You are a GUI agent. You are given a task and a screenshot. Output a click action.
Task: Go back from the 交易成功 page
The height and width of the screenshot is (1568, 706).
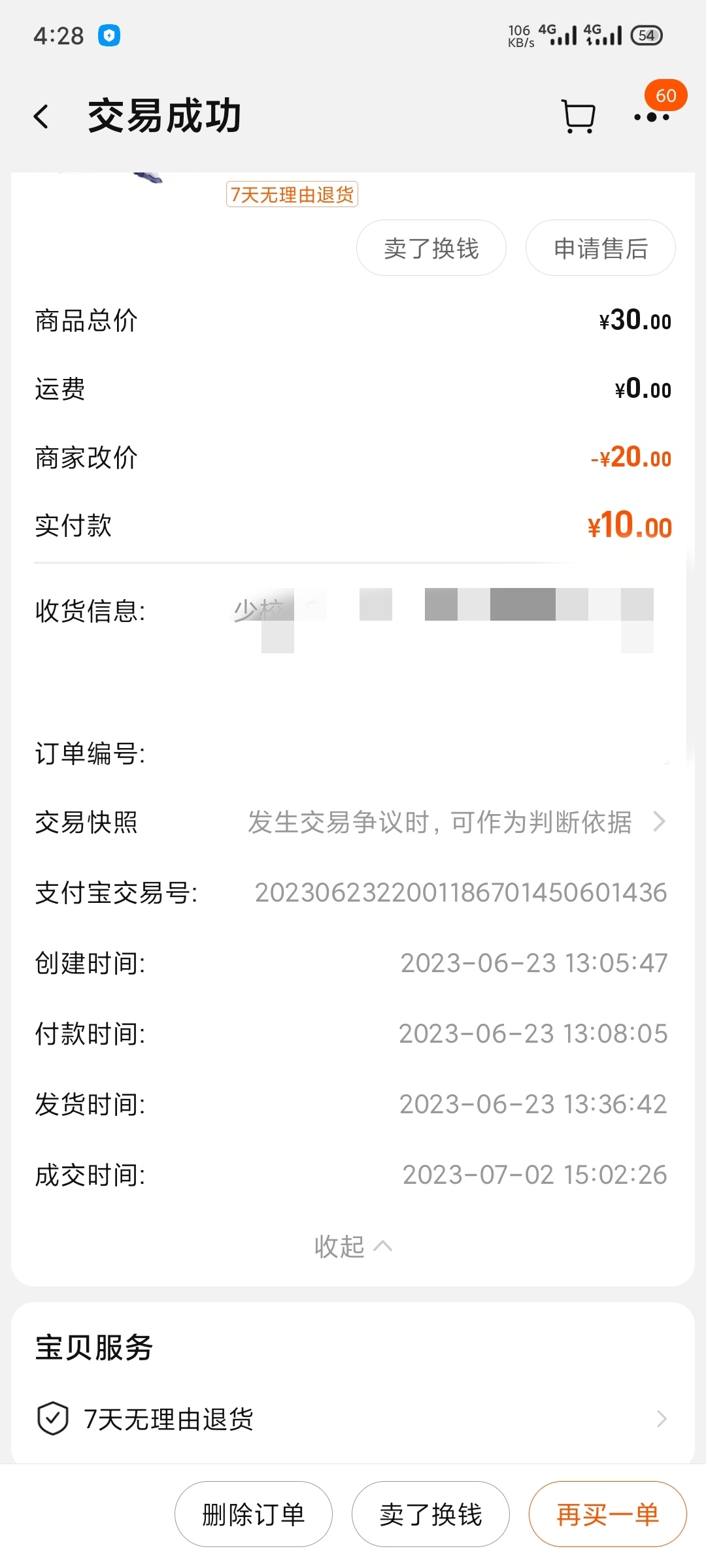[x=41, y=117]
